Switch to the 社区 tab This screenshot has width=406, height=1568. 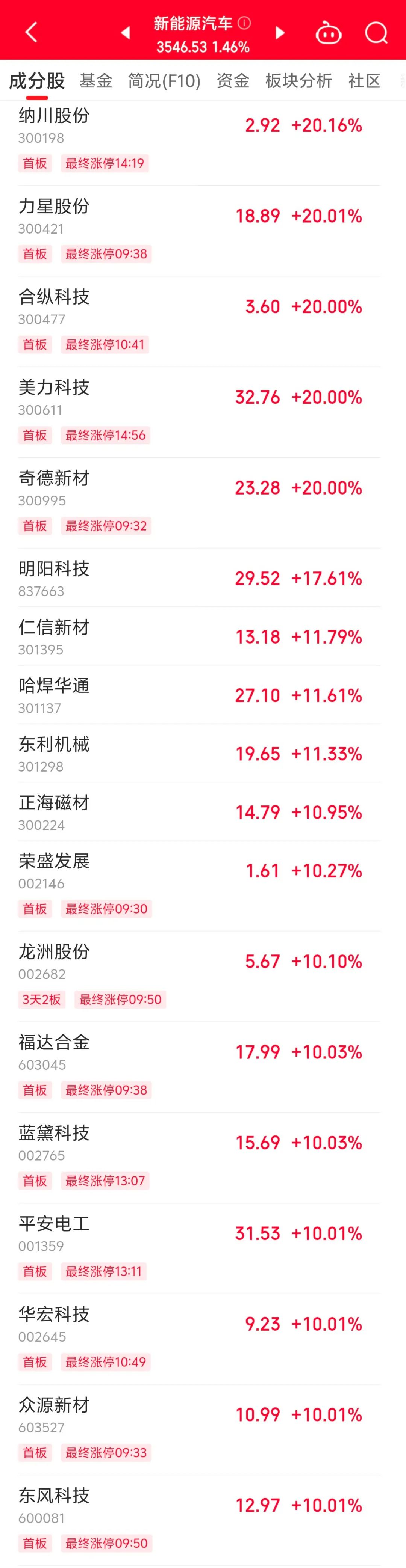coord(364,81)
